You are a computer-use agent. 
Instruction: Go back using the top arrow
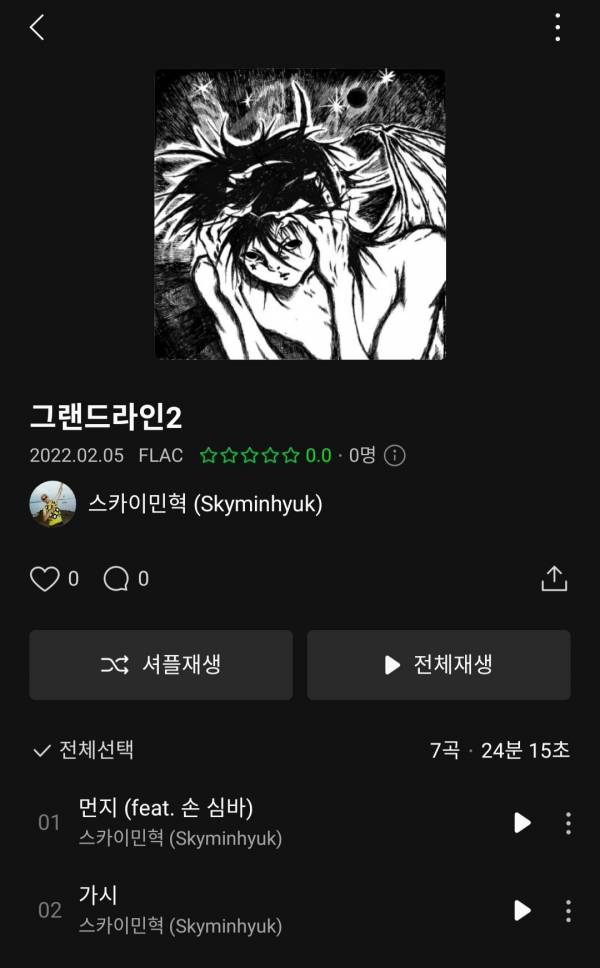[37, 28]
